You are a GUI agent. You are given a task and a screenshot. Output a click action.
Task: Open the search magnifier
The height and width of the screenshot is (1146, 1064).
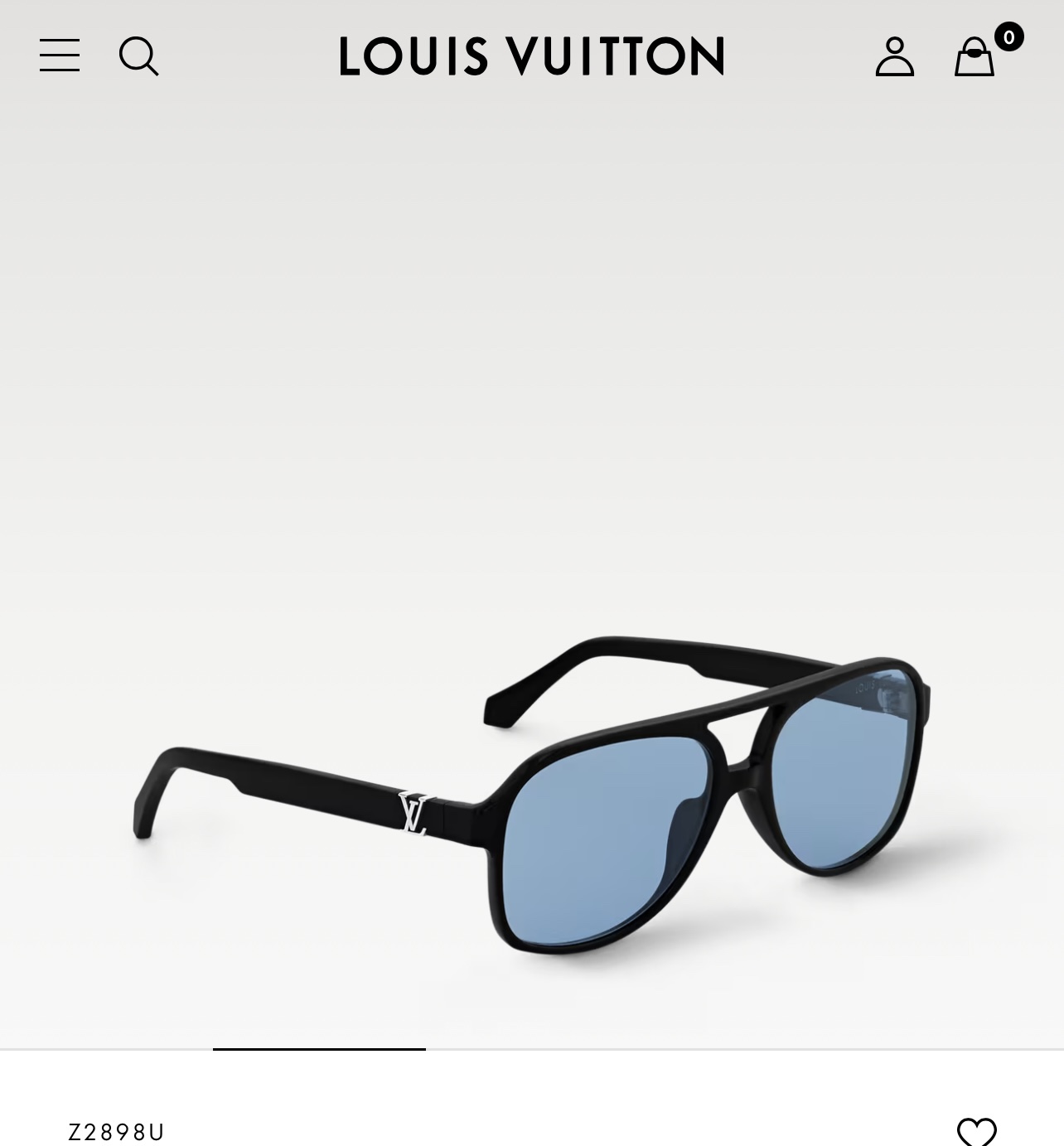(x=138, y=56)
